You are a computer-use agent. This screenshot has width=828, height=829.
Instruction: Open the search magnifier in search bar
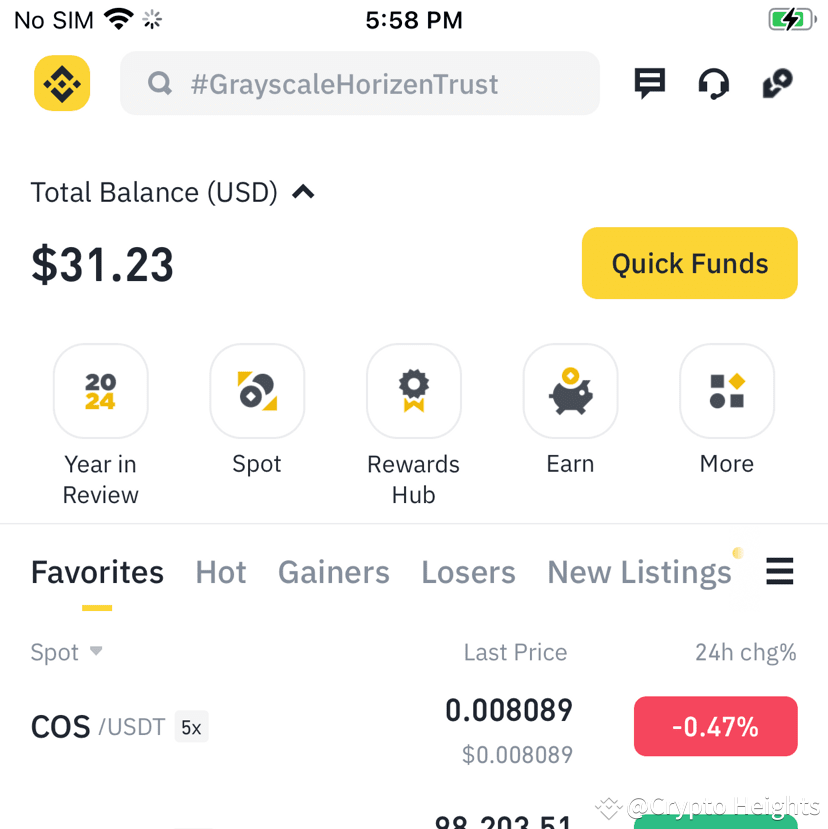[x=160, y=83]
